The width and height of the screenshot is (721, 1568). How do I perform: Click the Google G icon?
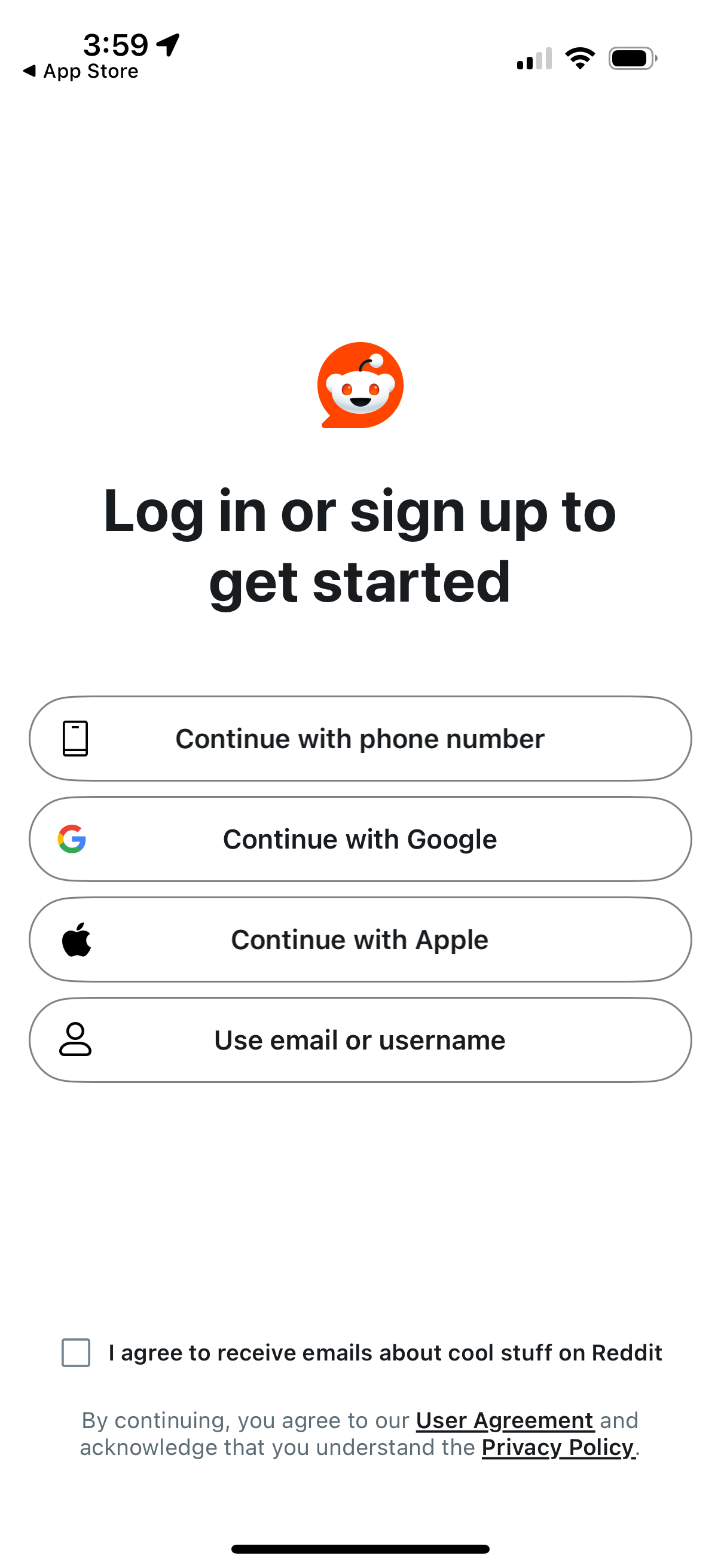(x=73, y=838)
